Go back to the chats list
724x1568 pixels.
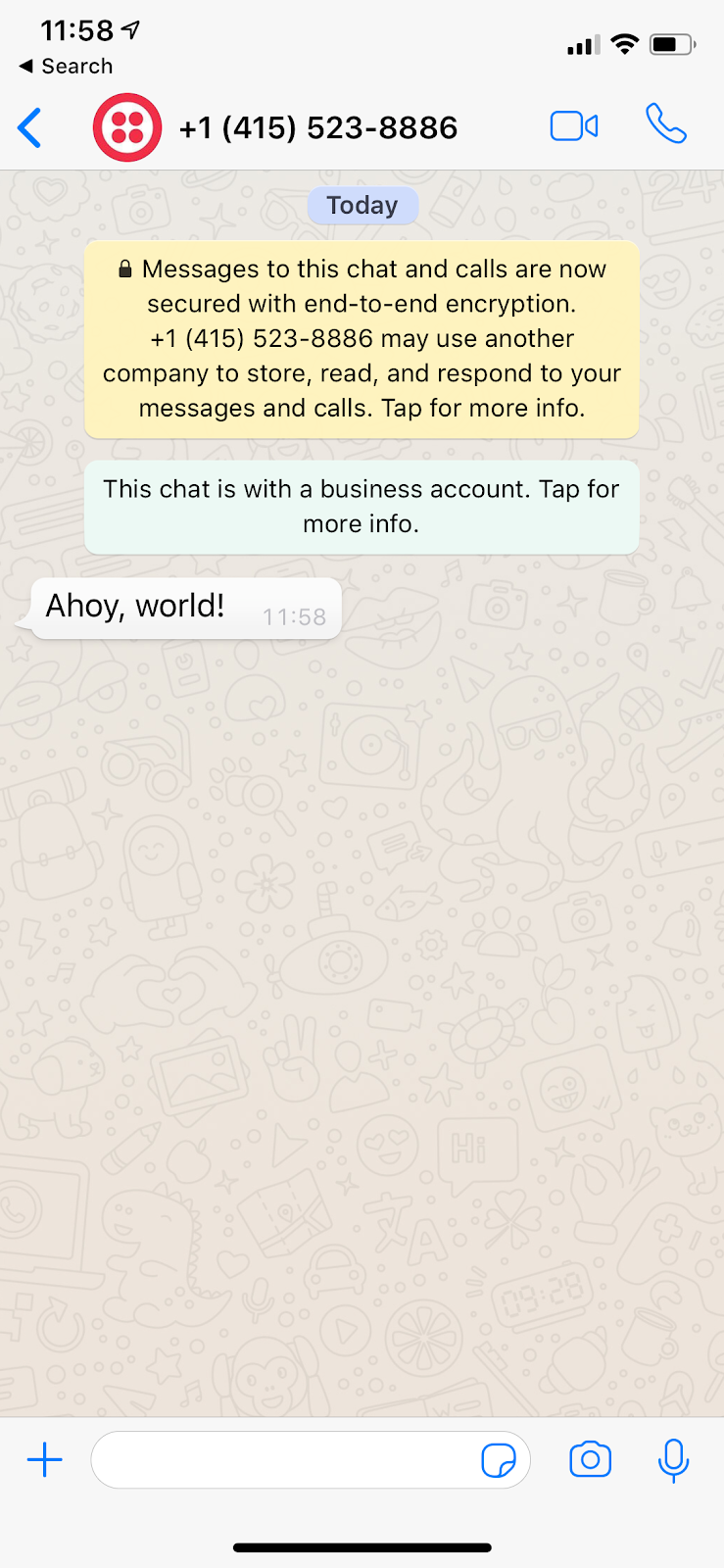coord(30,127)
